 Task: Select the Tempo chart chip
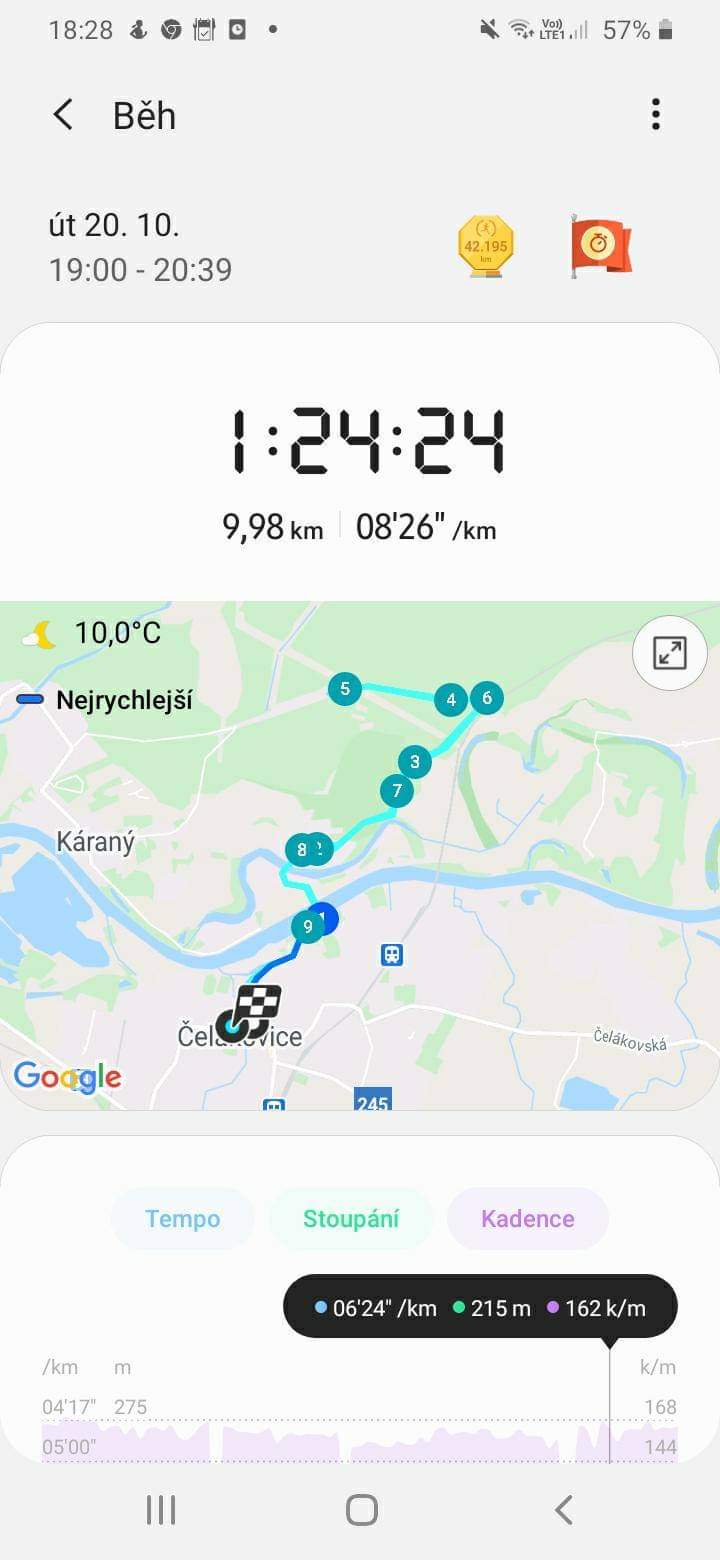[x=182, y=1219]
